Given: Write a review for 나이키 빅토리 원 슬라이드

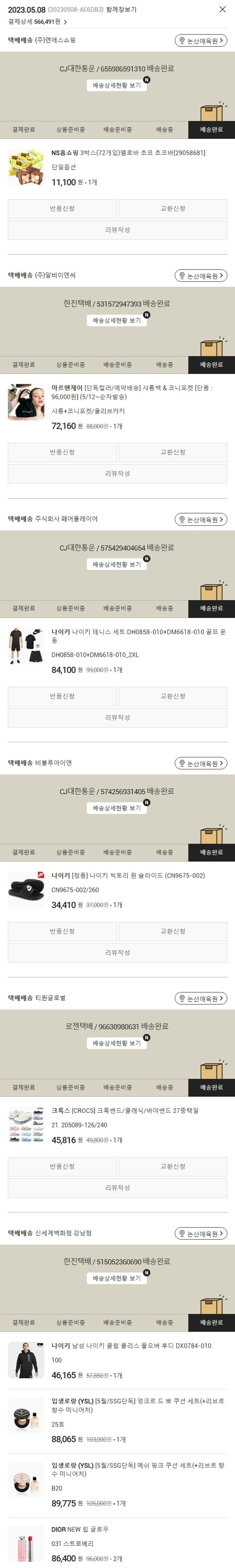Looking at the screenshot, I should [118, 953].
